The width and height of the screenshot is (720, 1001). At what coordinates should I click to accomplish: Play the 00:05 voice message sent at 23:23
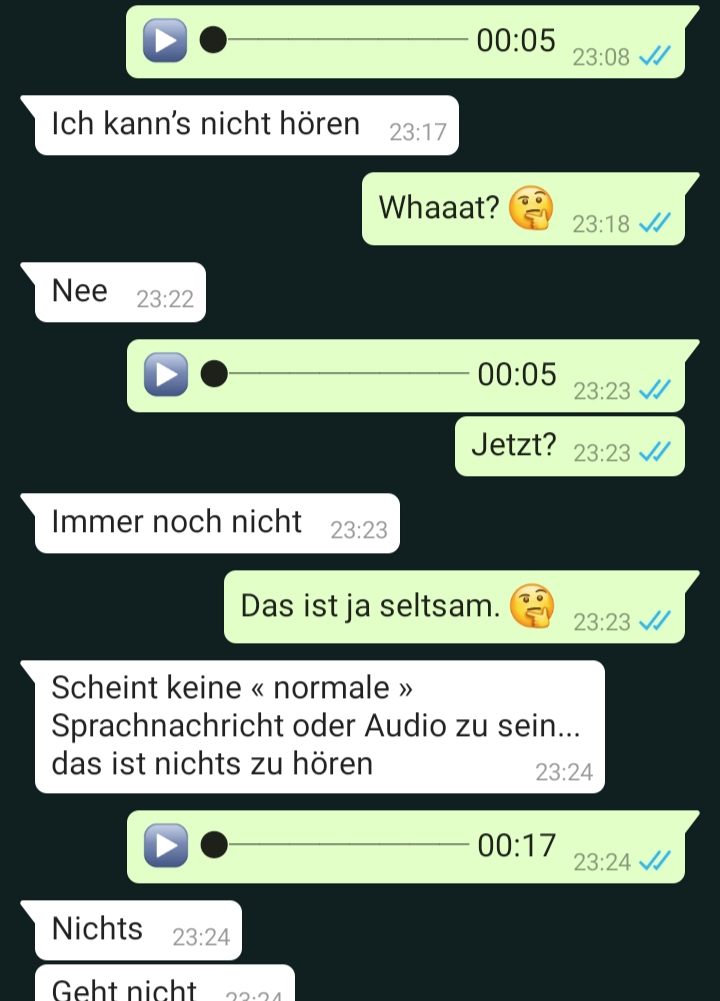click(165, 375)
